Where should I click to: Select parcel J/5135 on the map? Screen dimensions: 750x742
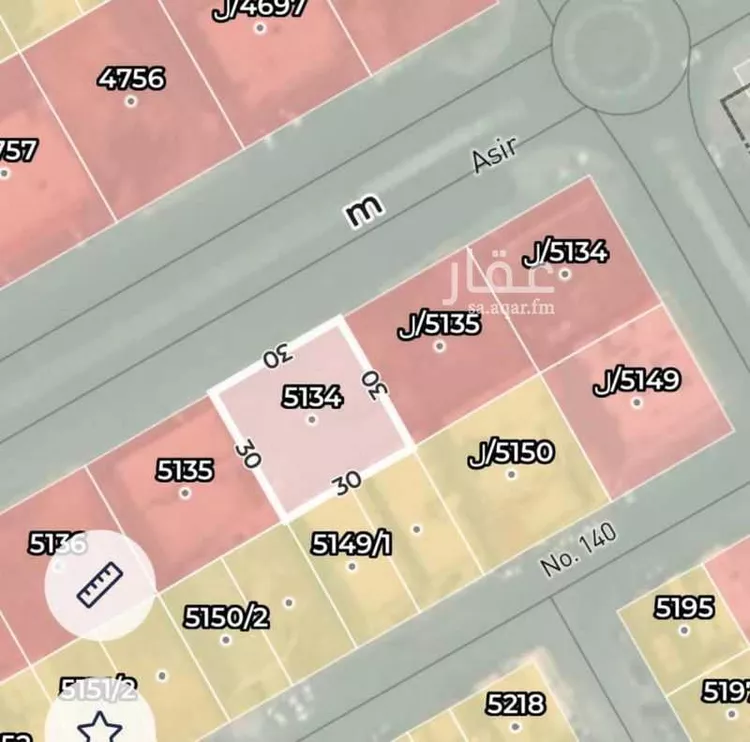(x=439, y=324)
